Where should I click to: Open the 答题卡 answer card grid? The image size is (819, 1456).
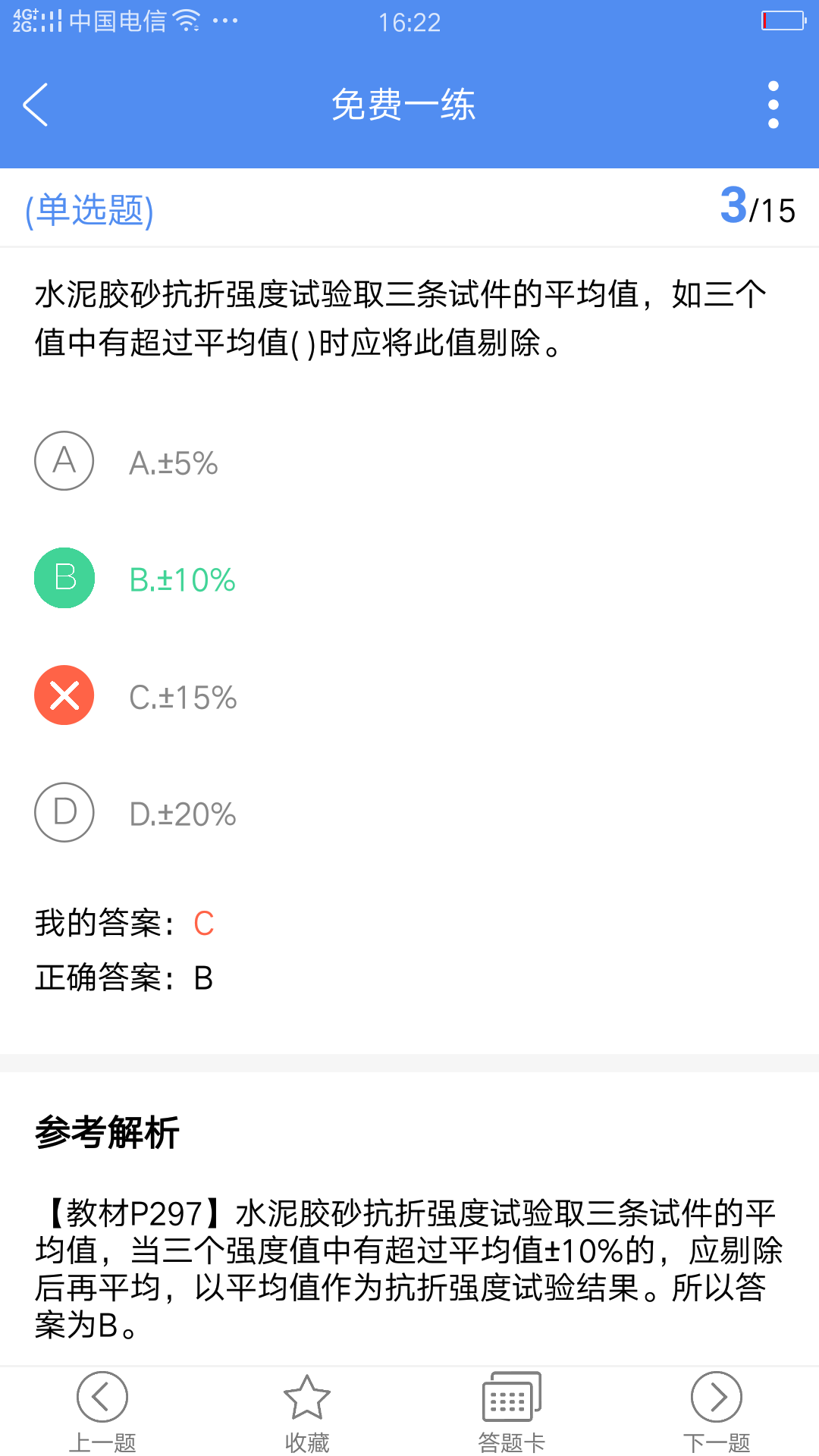point(511,1395)
